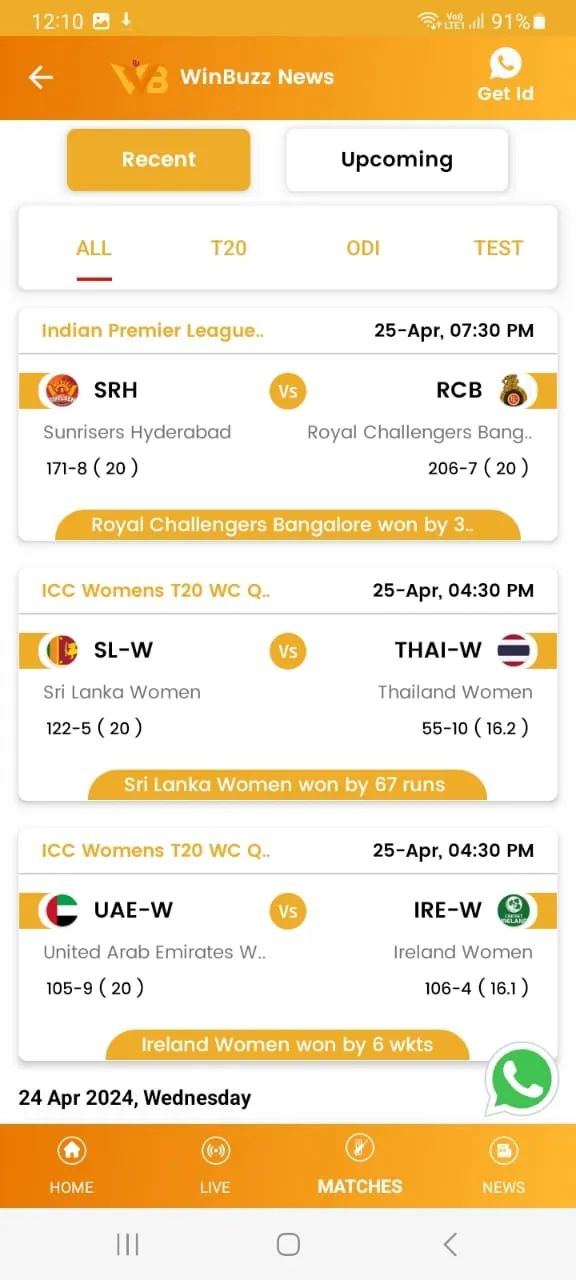Open the floating WhatsApp chat button
The width and height of the screenshot is (576, 1280).
[x=521, y=1081]
